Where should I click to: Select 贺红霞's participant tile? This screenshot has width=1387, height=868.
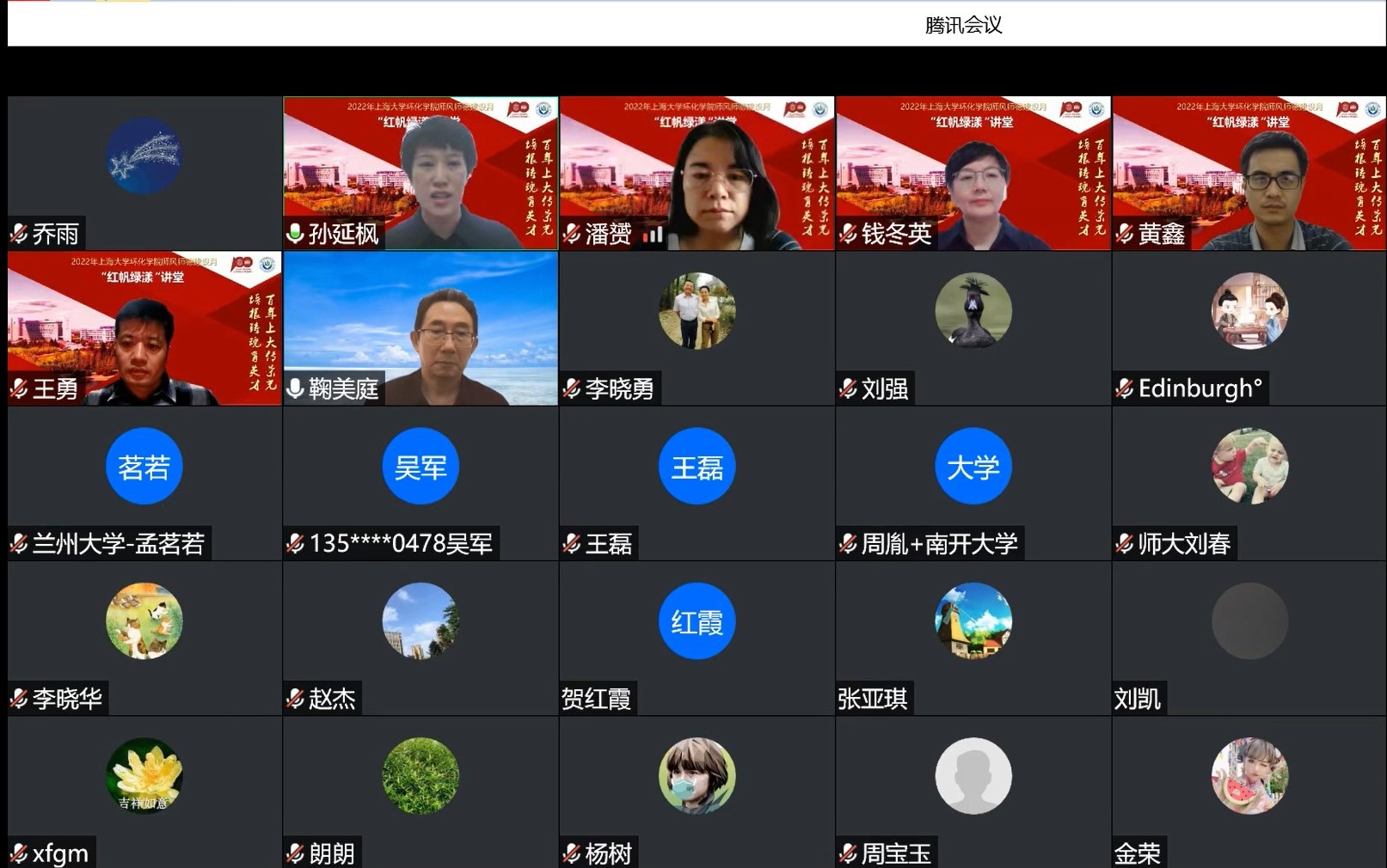[x=697, y=637]
